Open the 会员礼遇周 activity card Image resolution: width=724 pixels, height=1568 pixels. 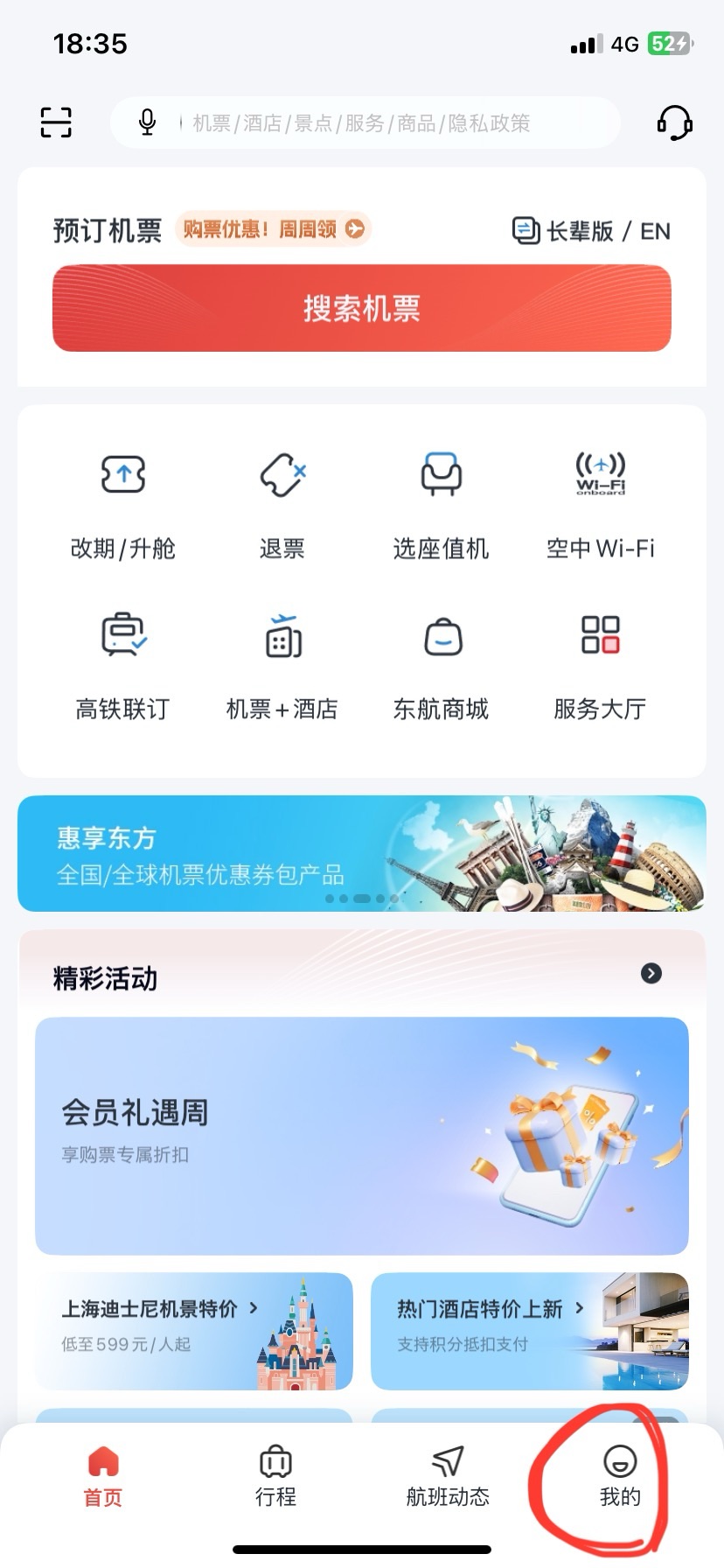tap(361, 1135)
